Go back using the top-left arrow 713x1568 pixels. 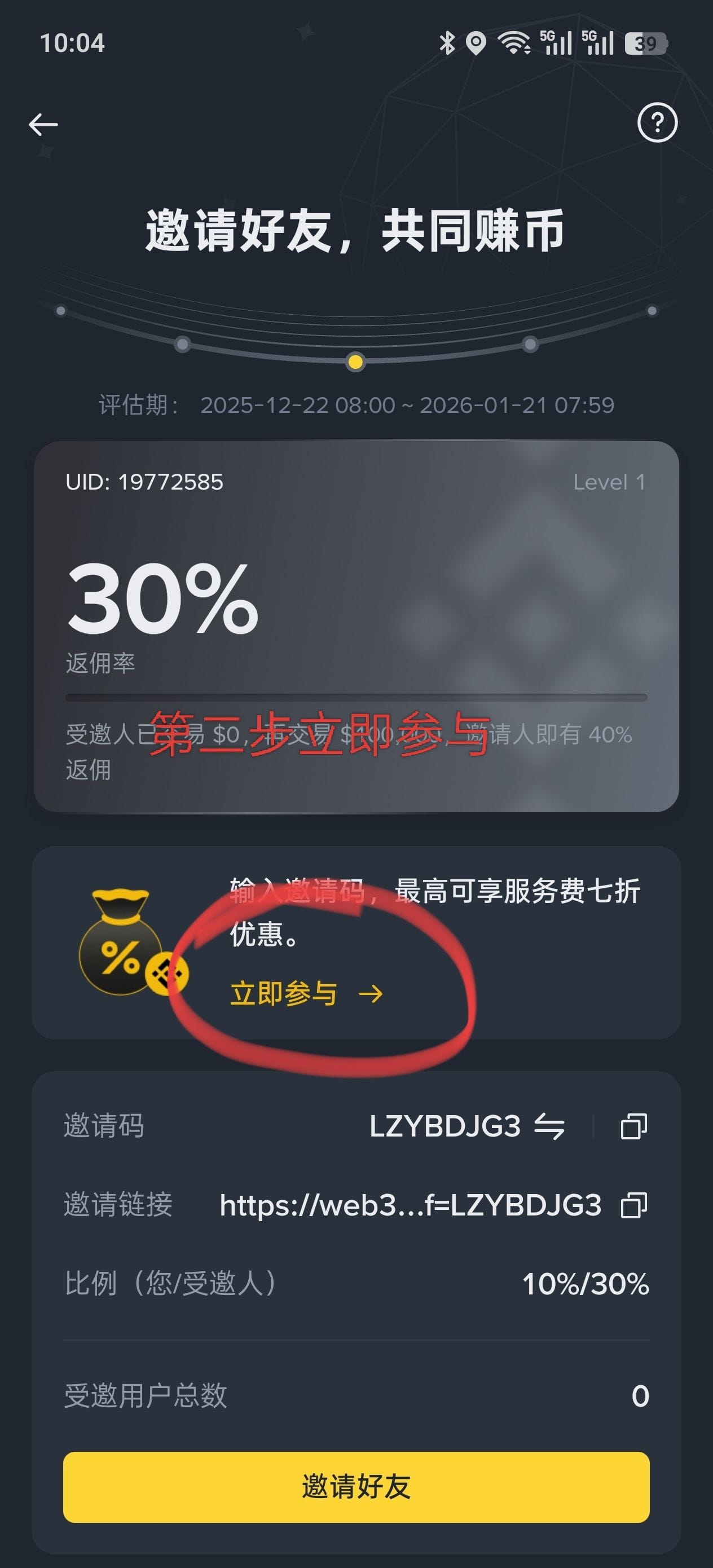point(43,125)
